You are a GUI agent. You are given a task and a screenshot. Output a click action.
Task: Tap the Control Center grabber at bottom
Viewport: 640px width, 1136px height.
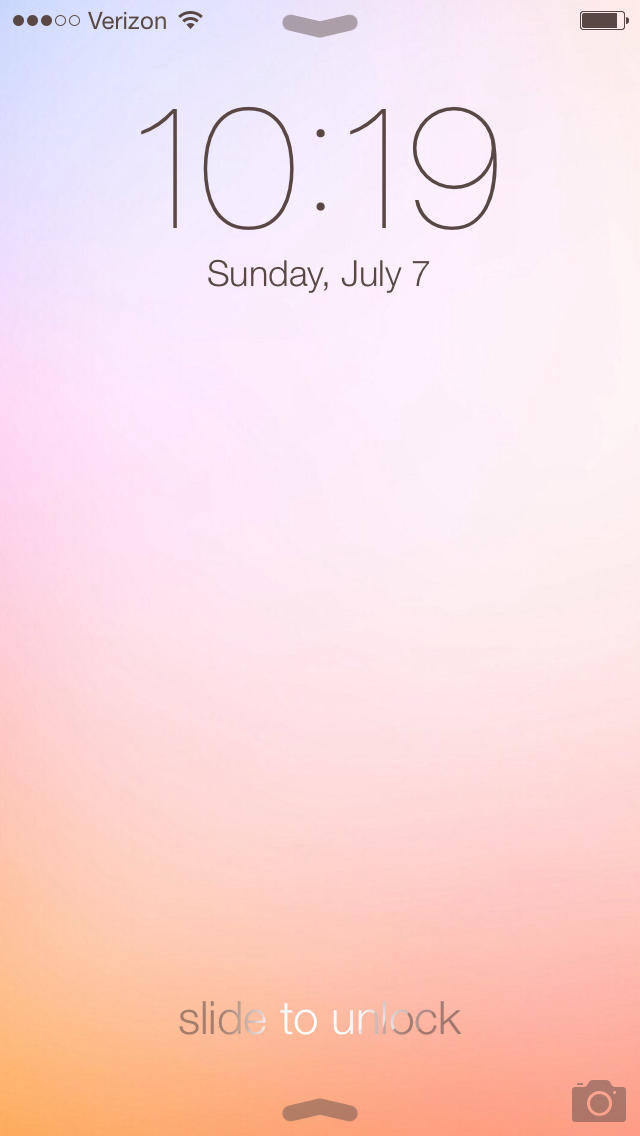tap(320, 1109)
